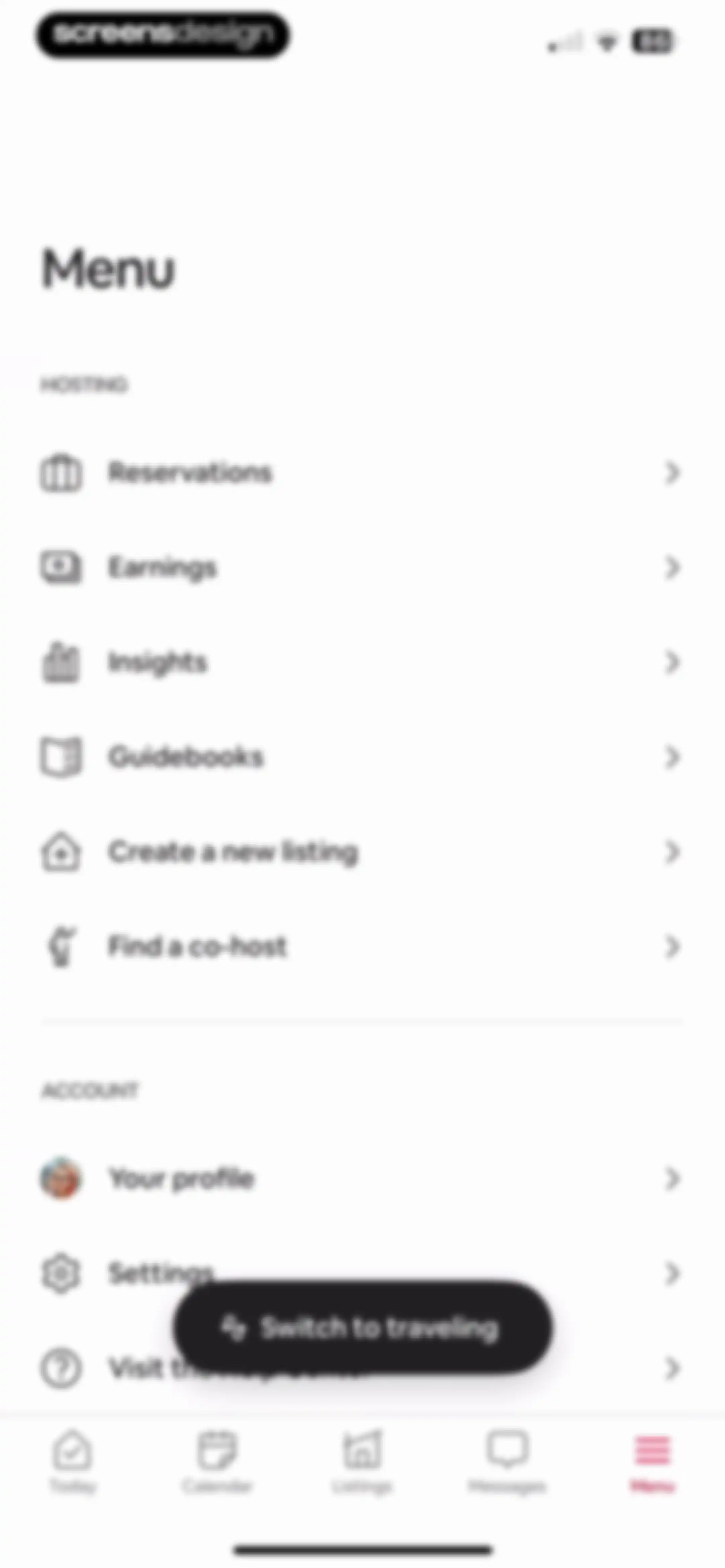
Task: Open Guidebooks
Action: 361,757
